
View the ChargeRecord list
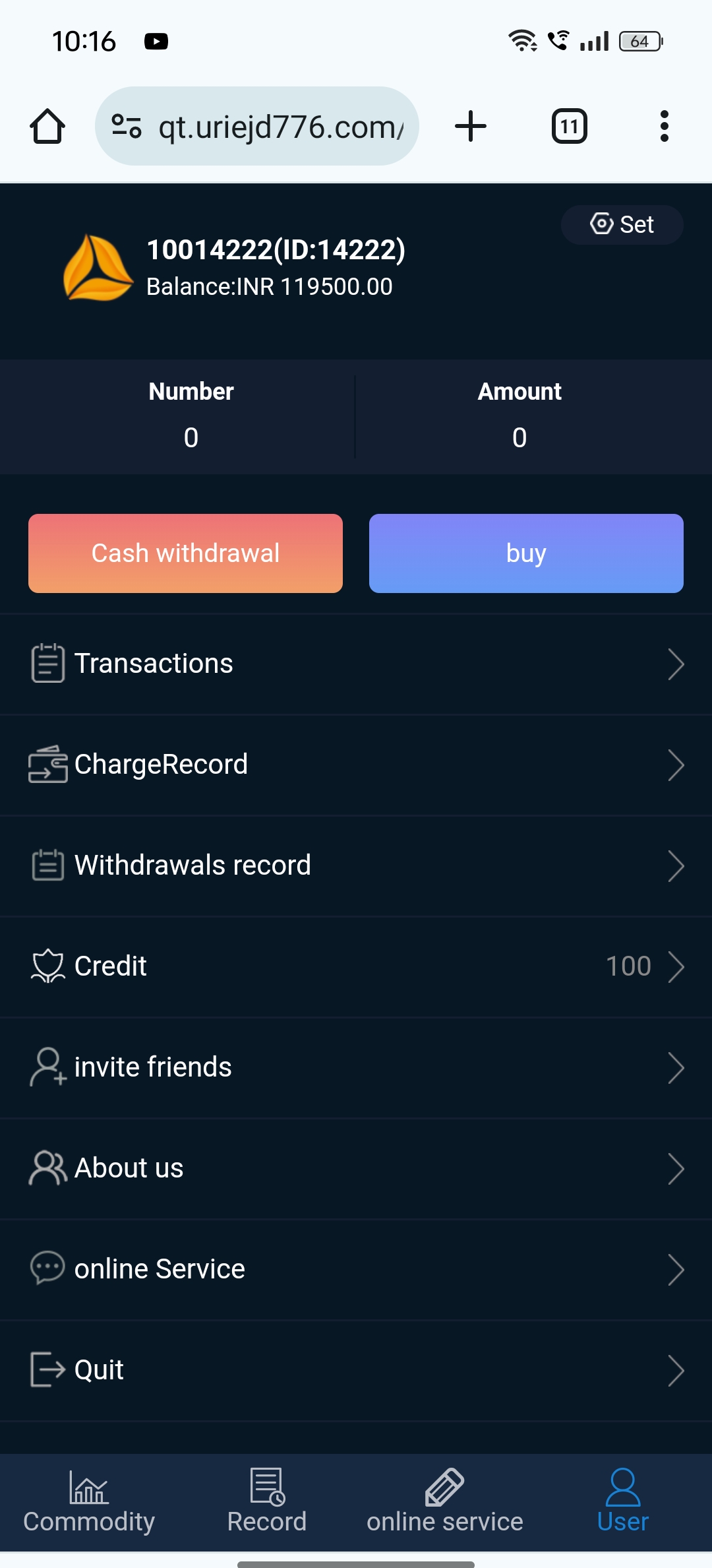point(356,765)
